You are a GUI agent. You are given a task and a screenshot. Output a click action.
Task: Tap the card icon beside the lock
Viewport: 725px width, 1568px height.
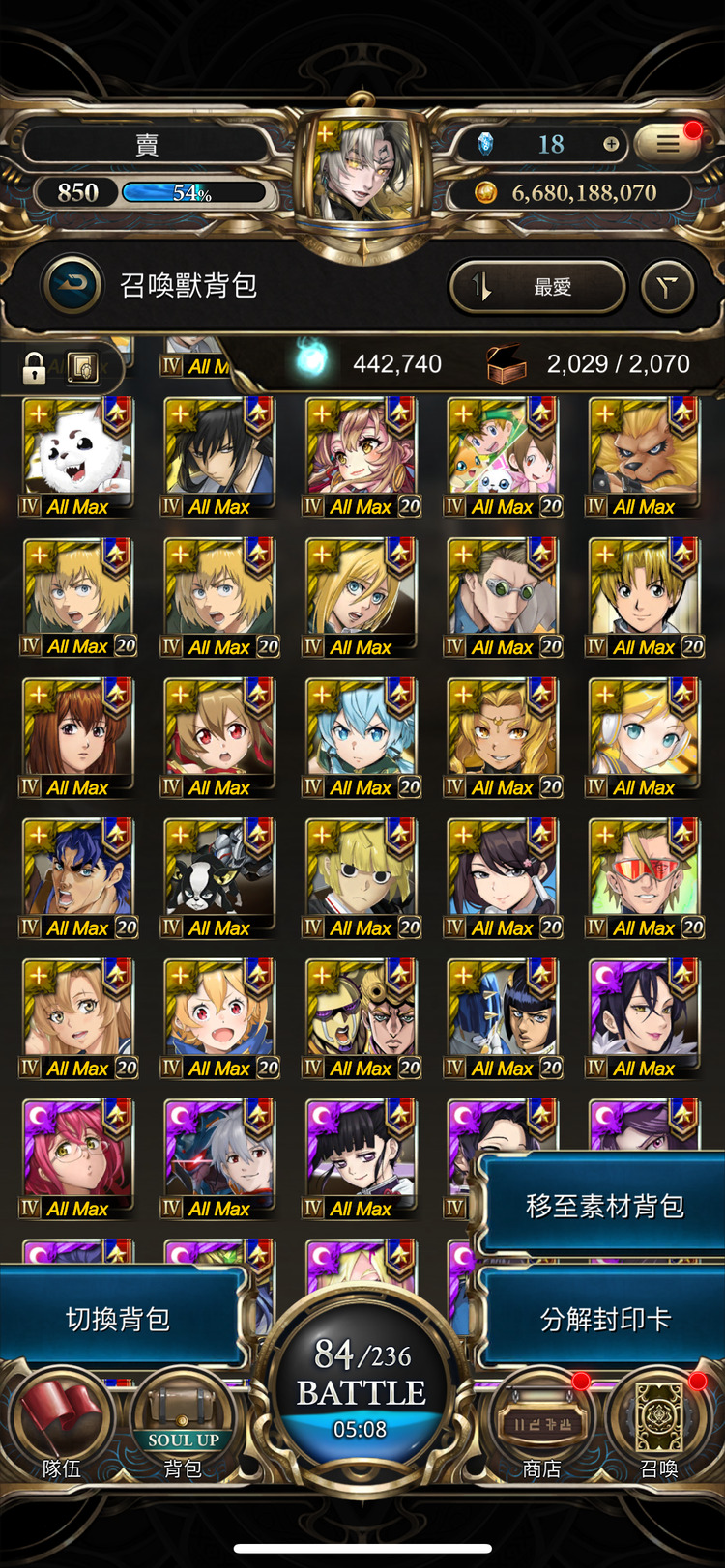pos(83,367)
